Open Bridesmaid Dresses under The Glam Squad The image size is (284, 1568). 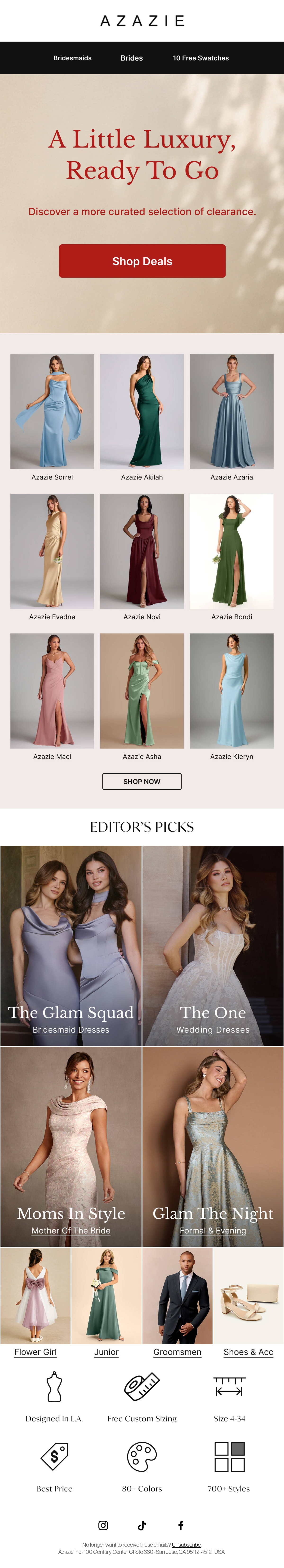pyautogui.click(x=71, y=1030)
